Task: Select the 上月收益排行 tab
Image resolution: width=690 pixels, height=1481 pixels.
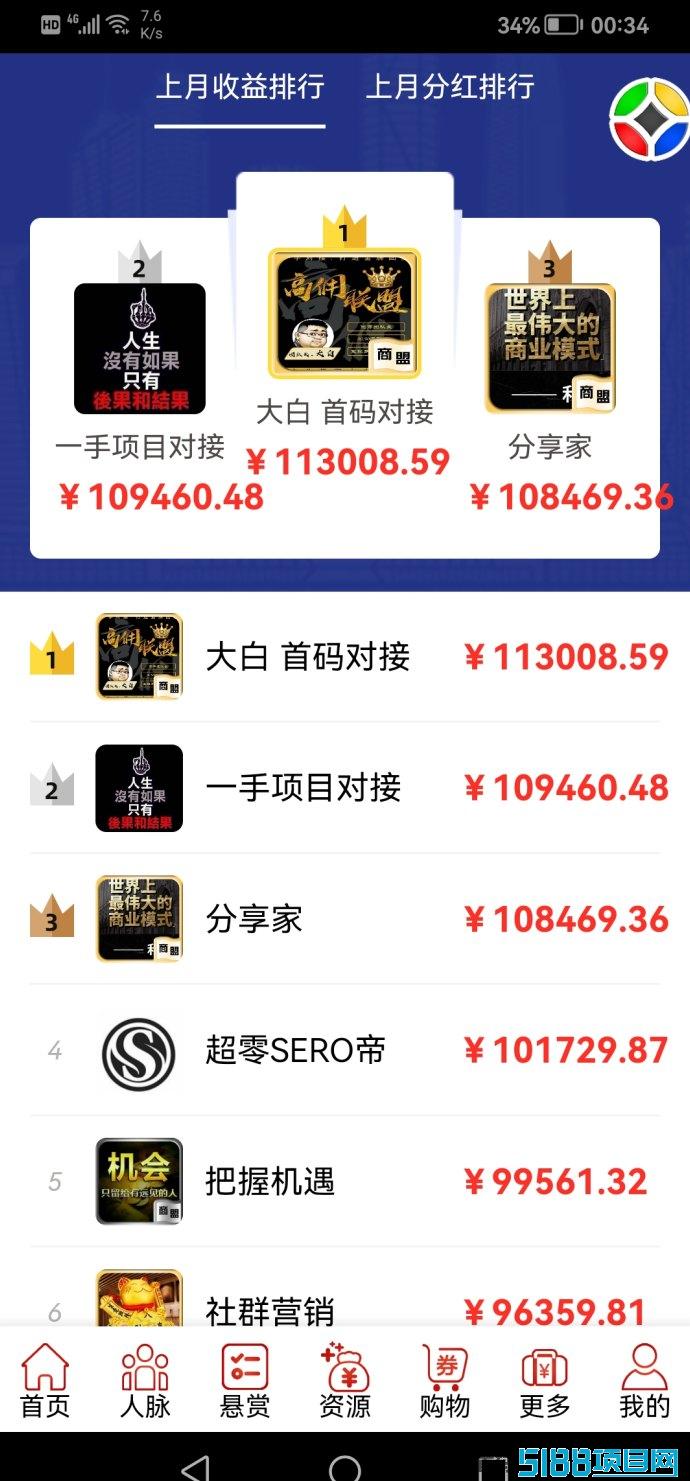Action: point(240,87)
